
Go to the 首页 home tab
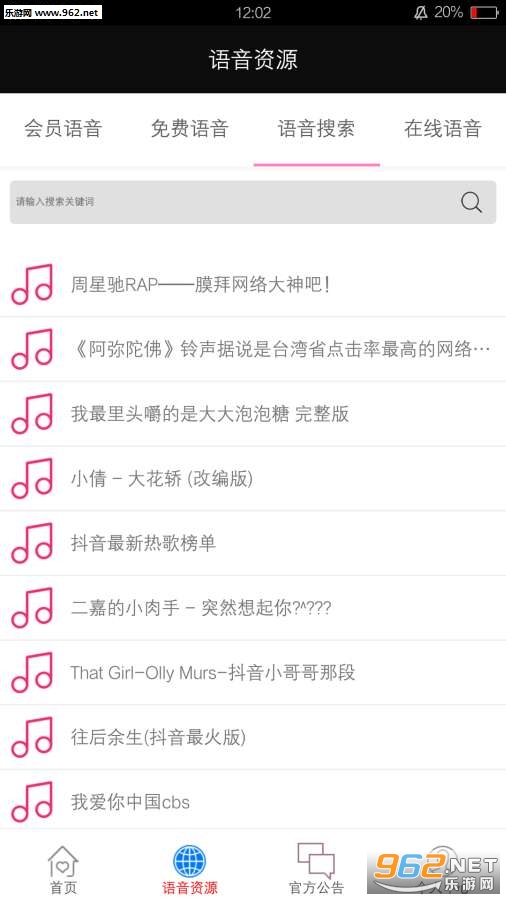point(63,870)
